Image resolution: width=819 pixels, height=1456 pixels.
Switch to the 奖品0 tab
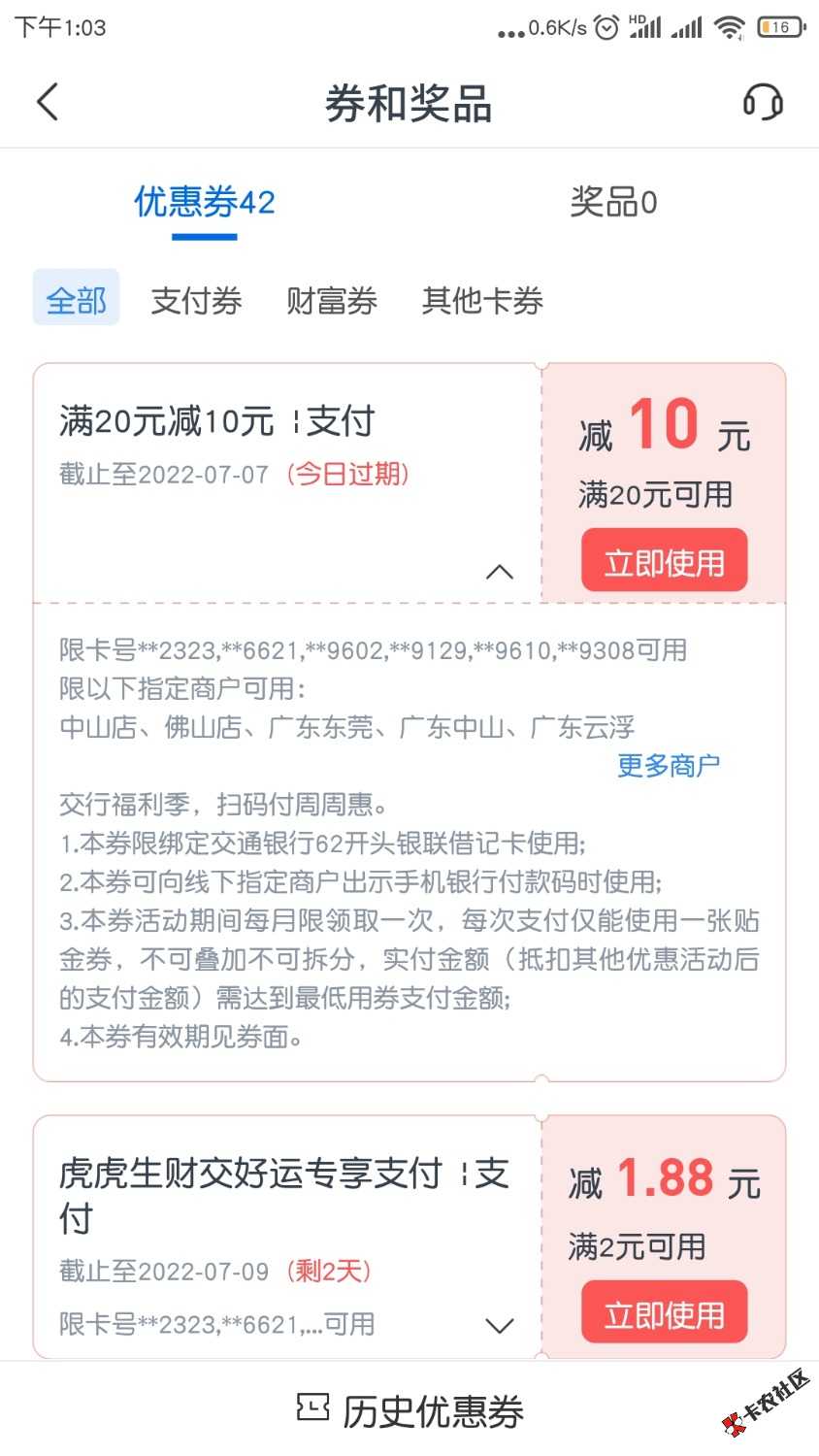tap(613, 203)
